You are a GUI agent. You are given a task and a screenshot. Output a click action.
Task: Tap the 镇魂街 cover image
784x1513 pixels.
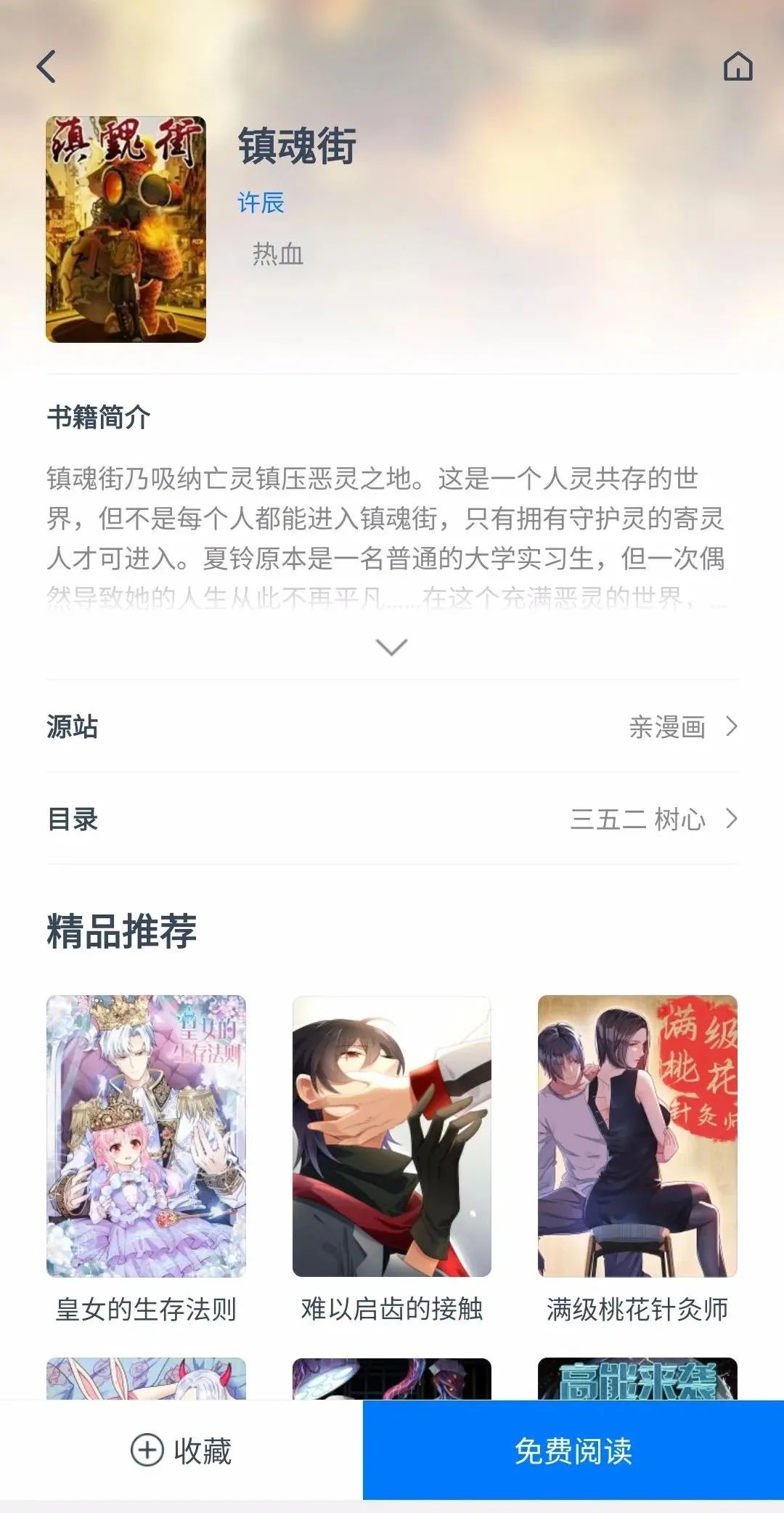(x=126, y=230)
